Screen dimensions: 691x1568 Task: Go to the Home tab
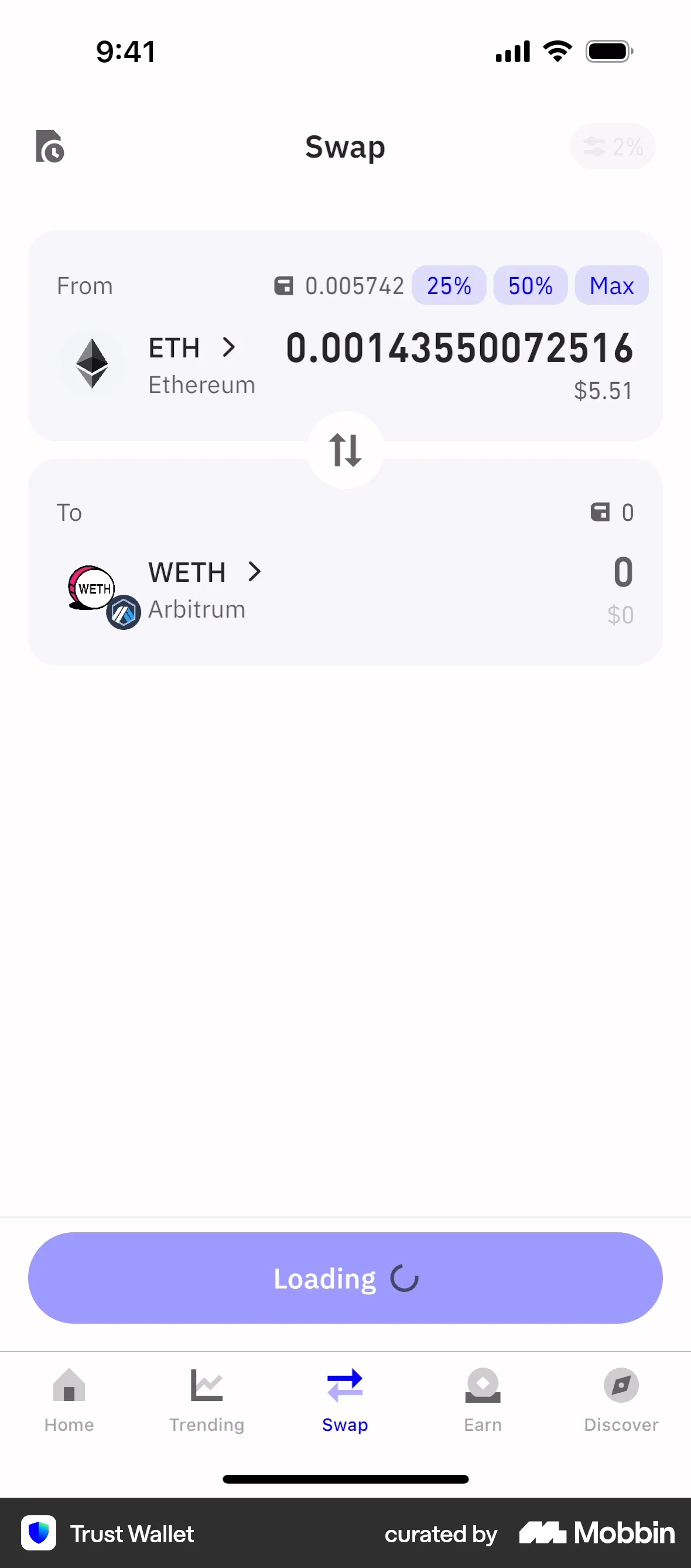pos(69,1399)
